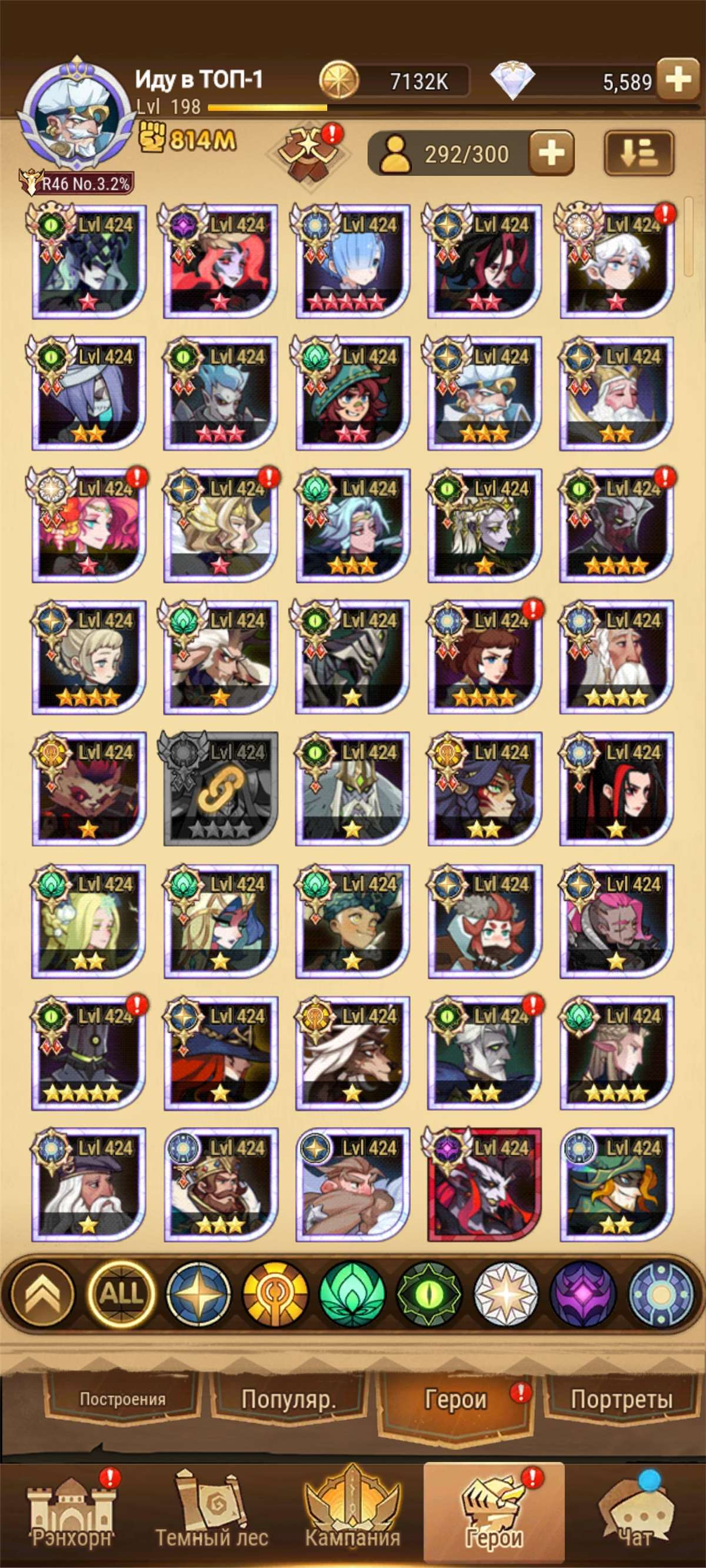Screen dimensions: 706x1568
Task: Open the hero sorting options
Action: tap(638, 153)
